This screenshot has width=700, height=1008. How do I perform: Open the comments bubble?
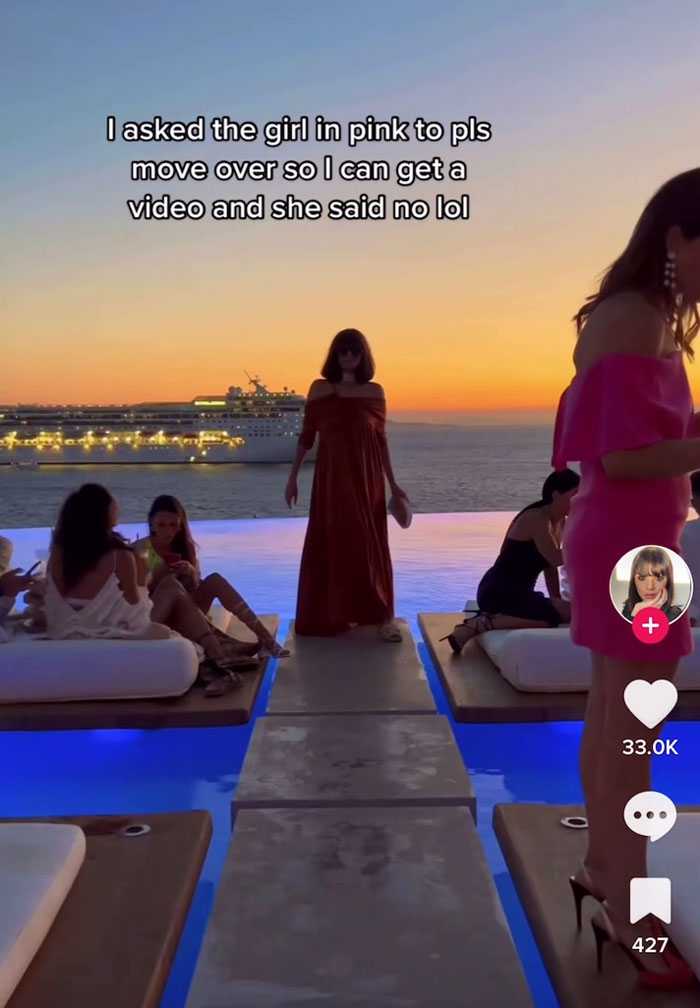point(650,815)
